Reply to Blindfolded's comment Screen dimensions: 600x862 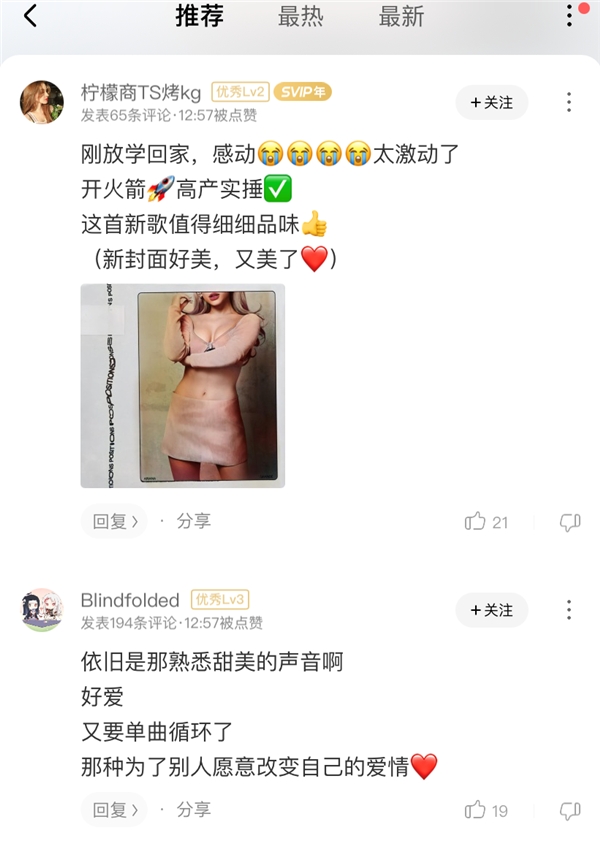pyautogui.click(x=112, y=809)
